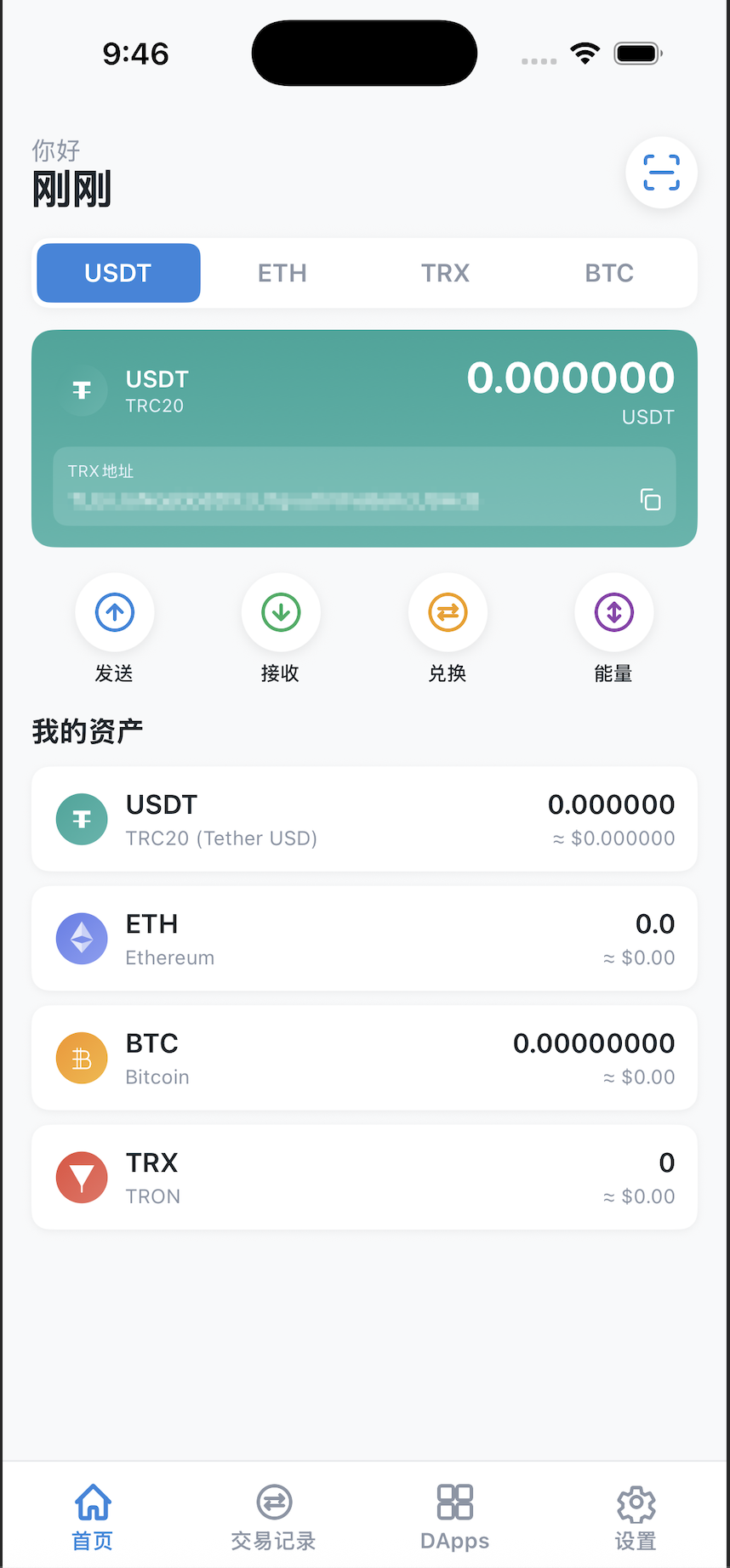Viewport: 730px width, 1568px height.
Task: Switch to the ETH tab
Action: 282,273
